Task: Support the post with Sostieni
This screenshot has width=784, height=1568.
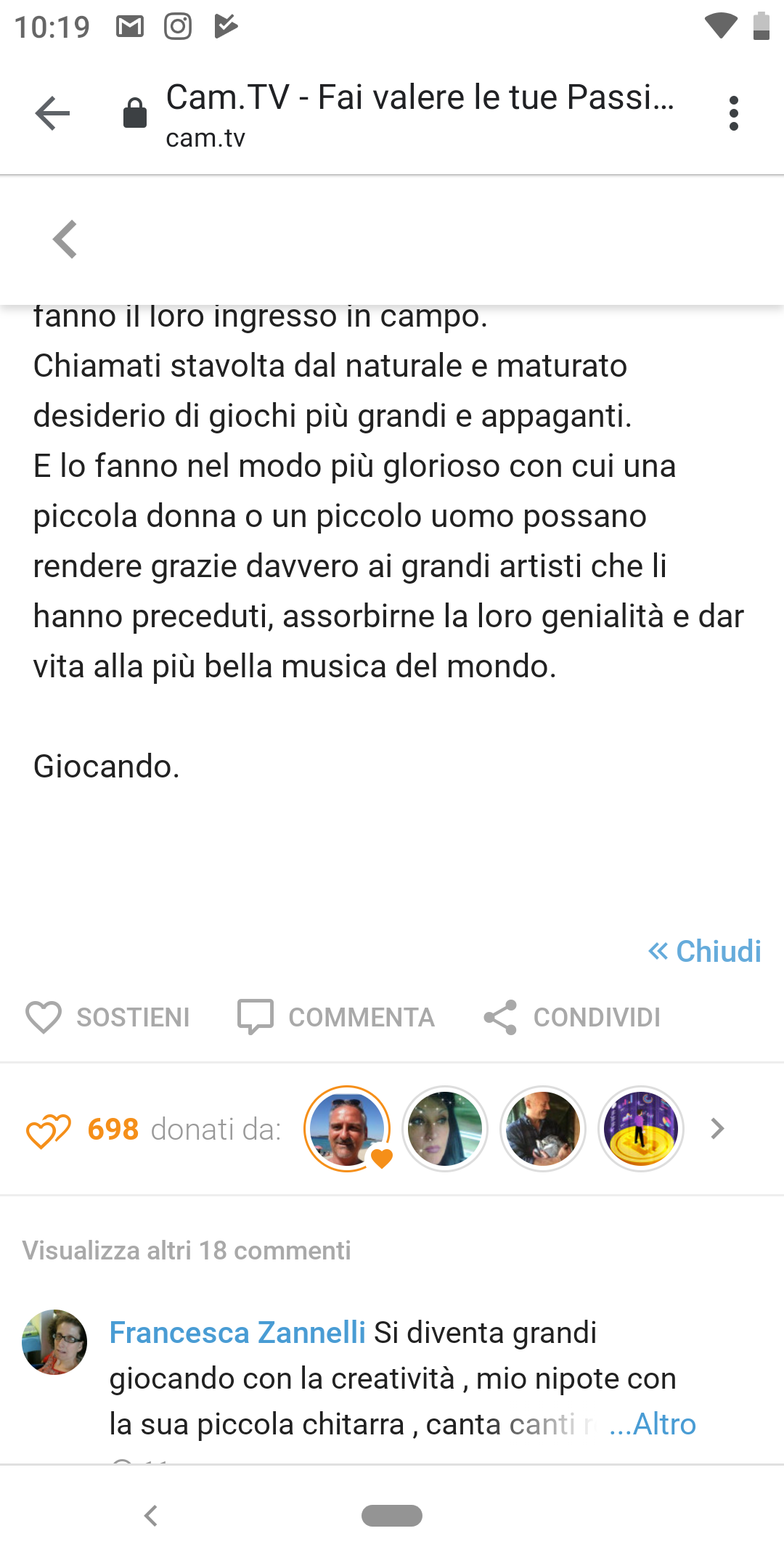Action: [107, 1017]
